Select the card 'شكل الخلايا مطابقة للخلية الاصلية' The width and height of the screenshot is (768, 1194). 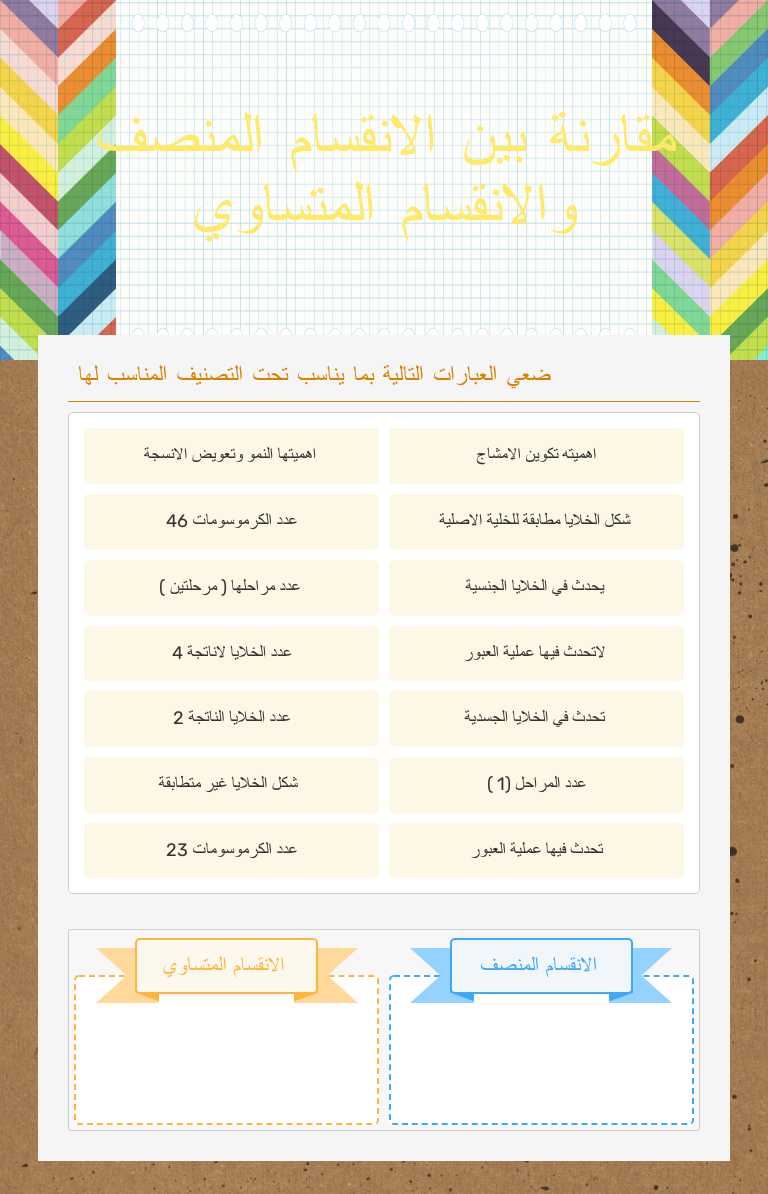point(537,520)
